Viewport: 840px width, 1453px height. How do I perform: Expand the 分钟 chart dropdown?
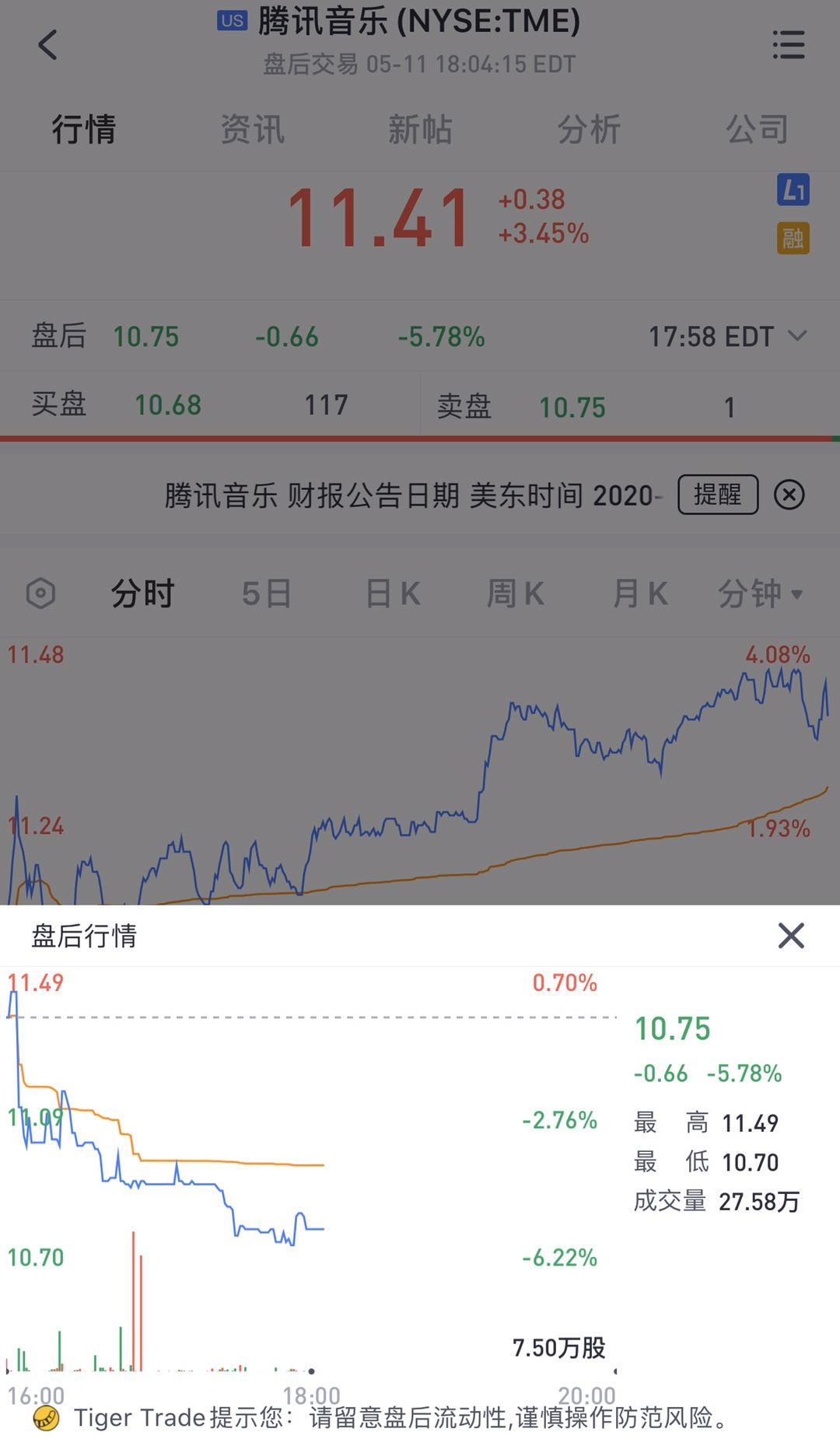coord(760,594)
